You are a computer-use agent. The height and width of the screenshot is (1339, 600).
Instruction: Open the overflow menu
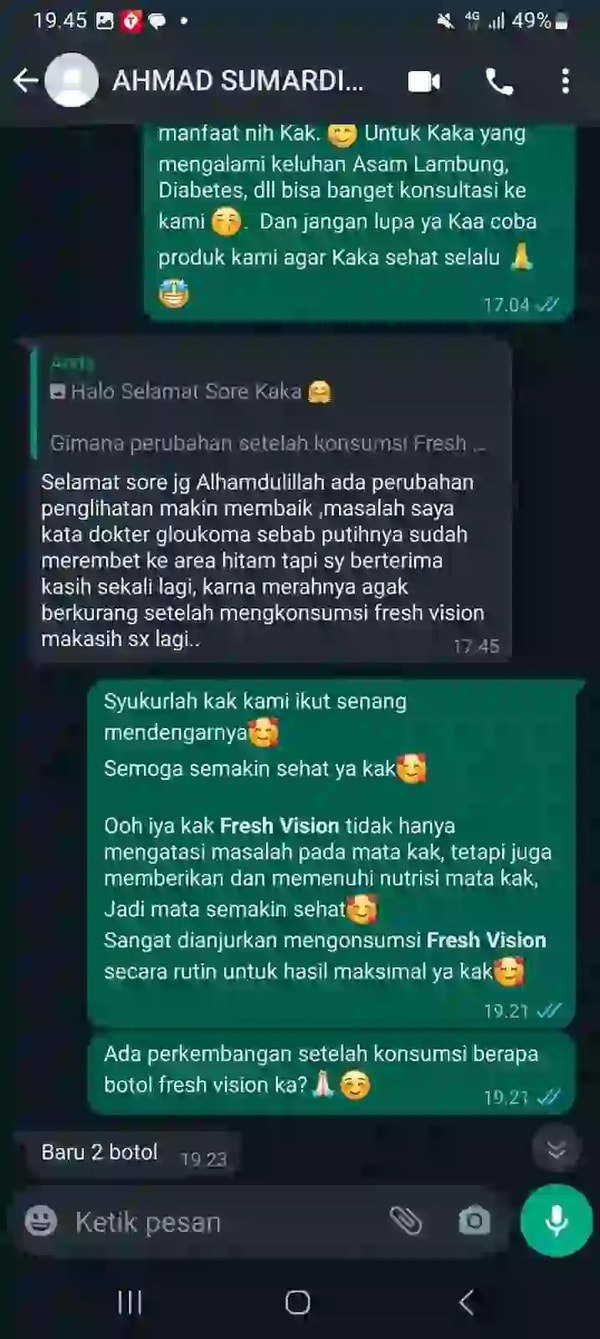[565, 82]
